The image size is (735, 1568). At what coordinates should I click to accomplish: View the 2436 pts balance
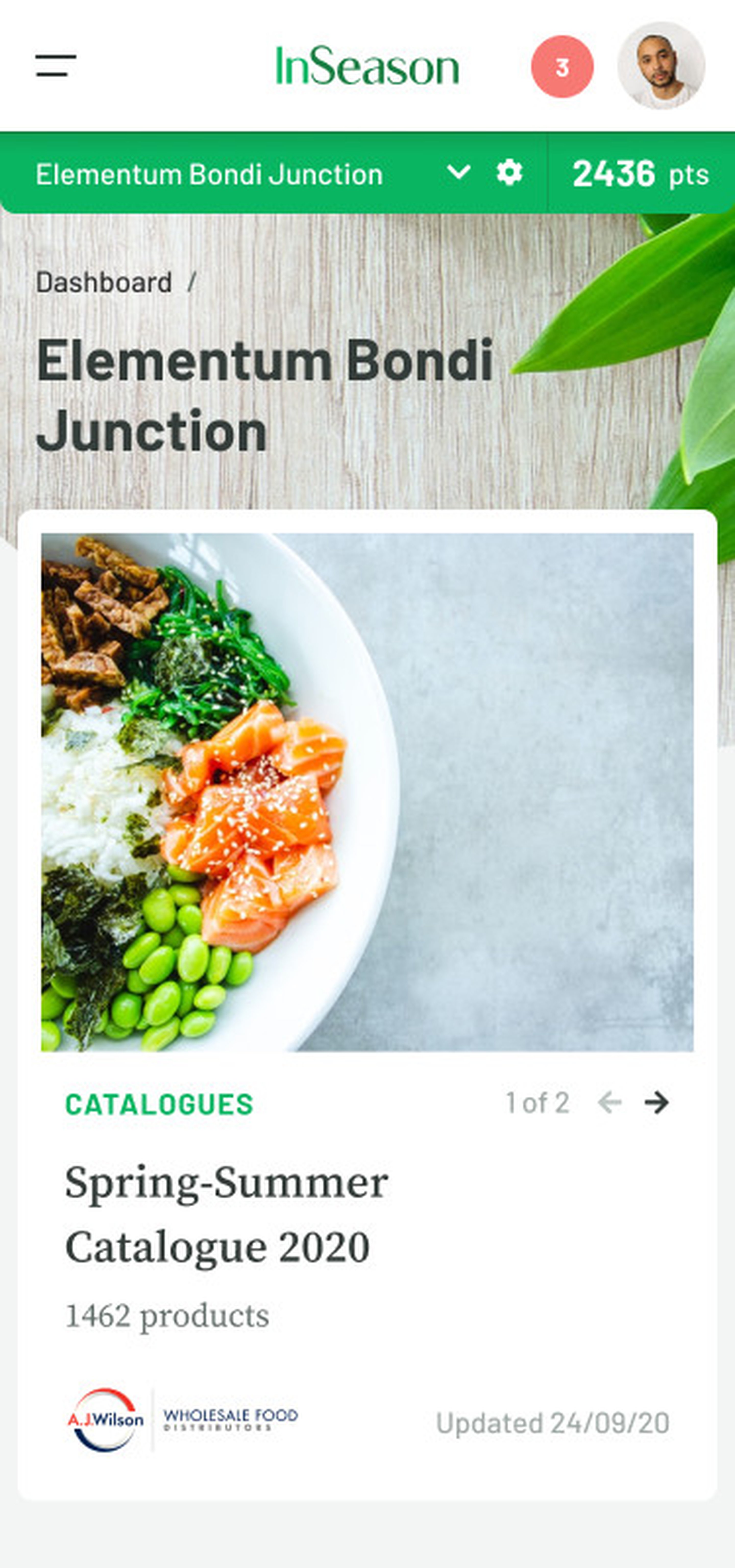pyautogui.click(x=640, y=174)
